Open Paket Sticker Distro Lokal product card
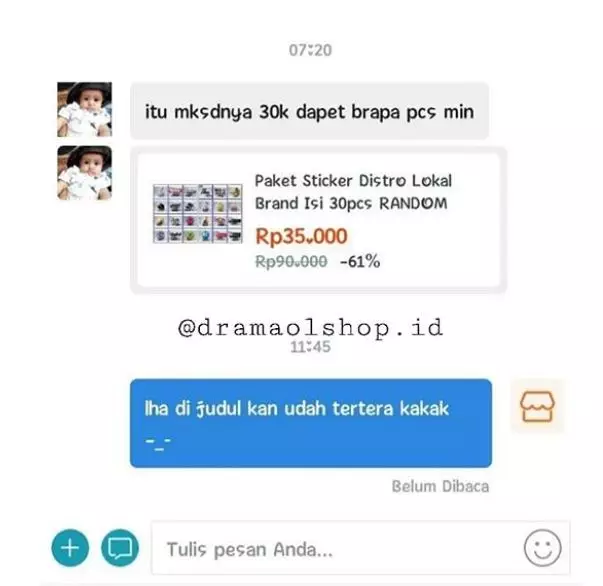The height and width of the screenshot is (586, 603). (x=318, y=220)
